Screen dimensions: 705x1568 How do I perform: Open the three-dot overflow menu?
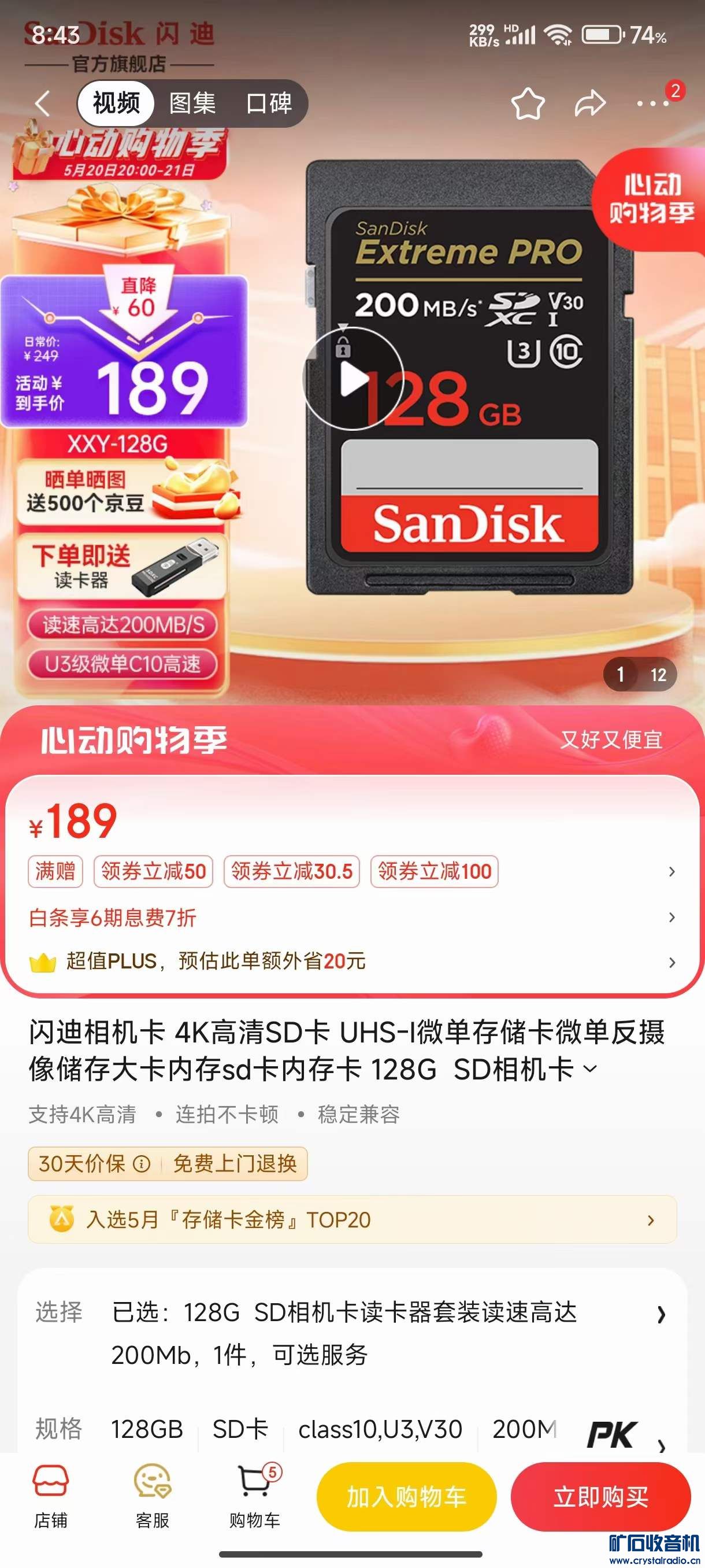pos(652,103)
